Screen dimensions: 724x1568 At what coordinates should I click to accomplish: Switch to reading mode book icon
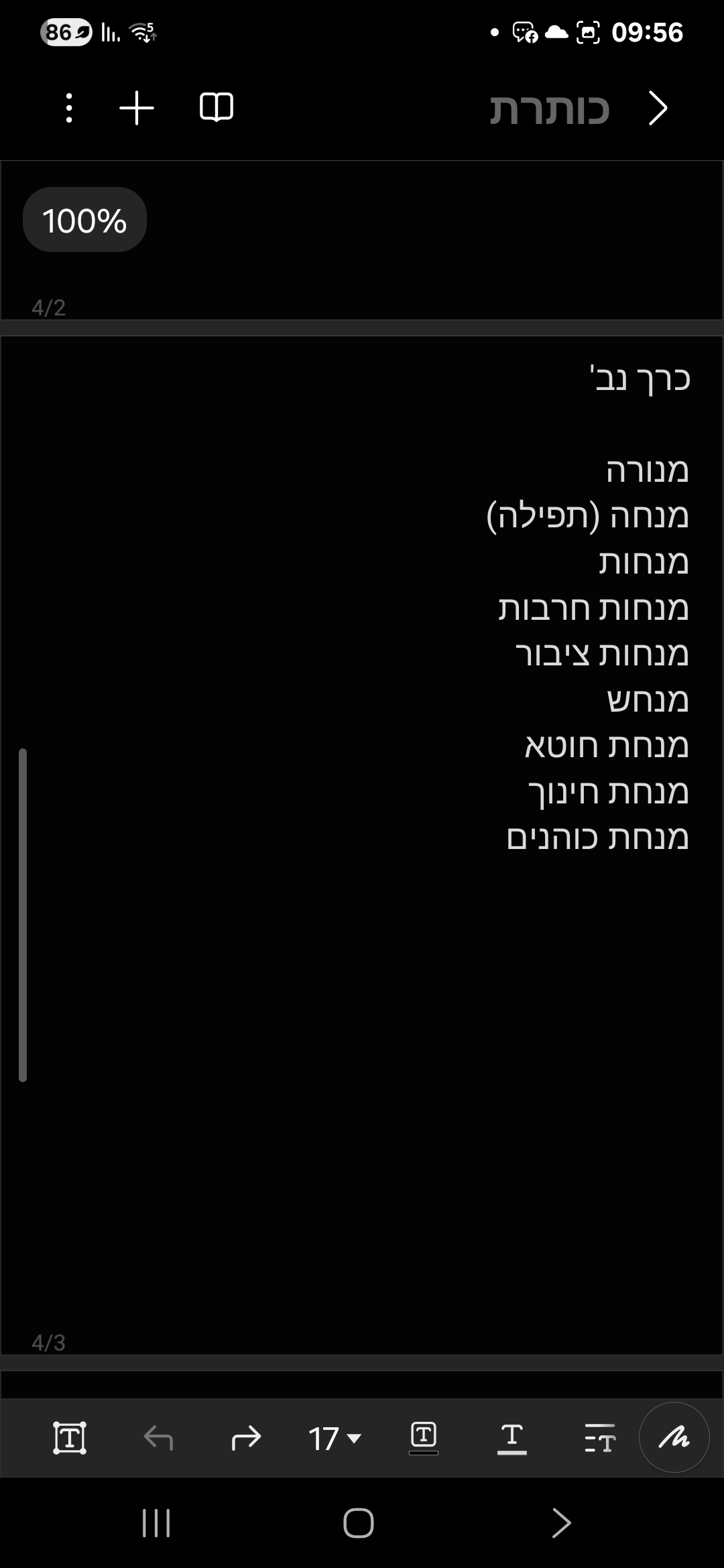click(x=217, y=108)
